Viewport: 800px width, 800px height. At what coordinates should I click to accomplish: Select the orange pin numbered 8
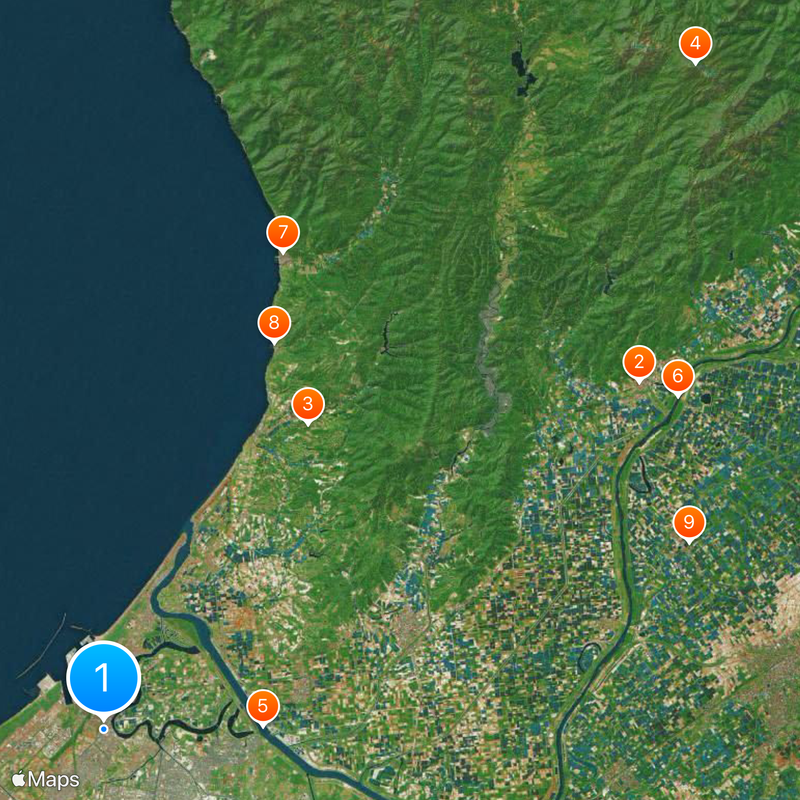pos(274,323)
